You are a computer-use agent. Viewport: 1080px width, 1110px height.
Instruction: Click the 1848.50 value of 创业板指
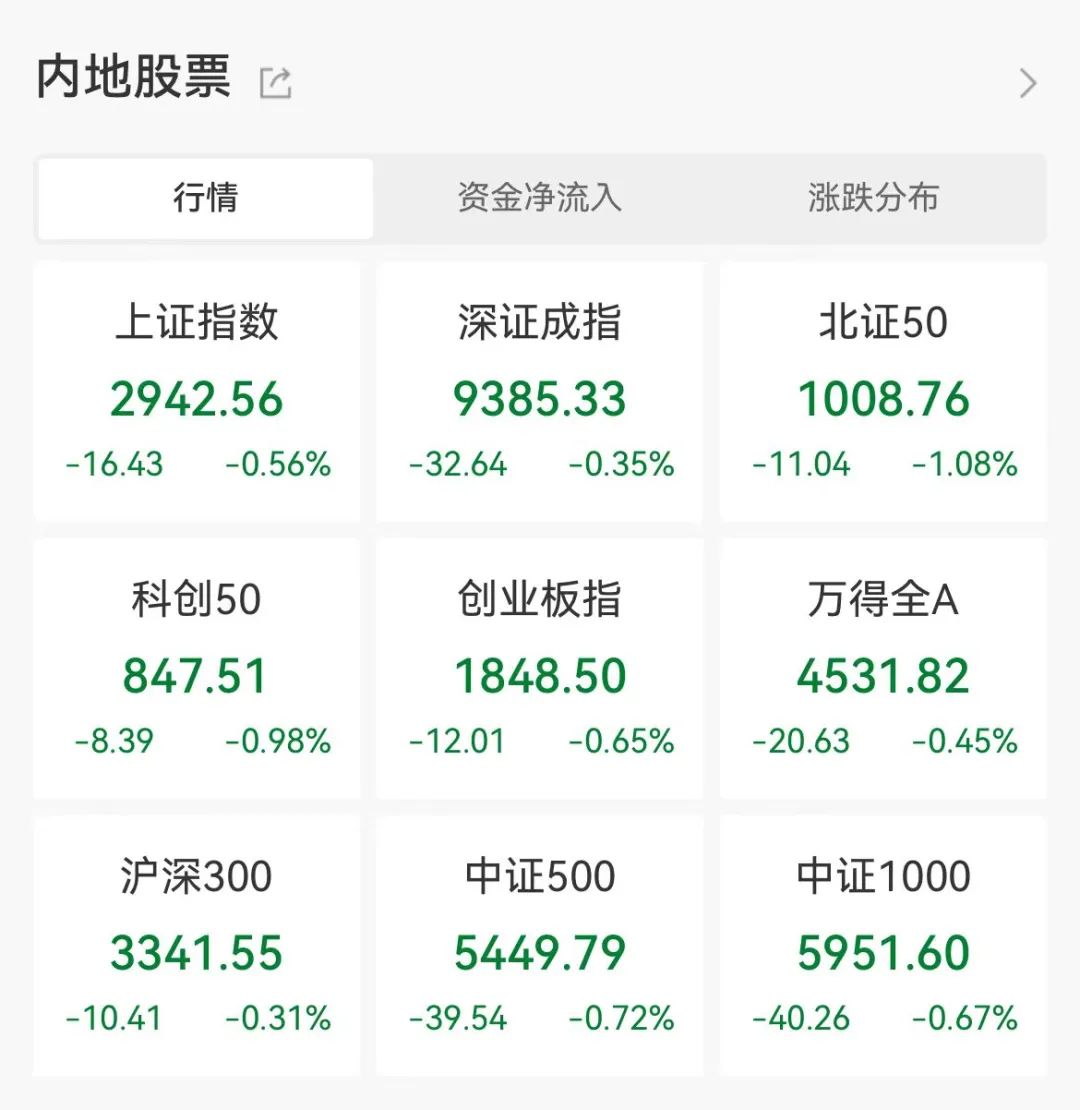pos(540,676)
